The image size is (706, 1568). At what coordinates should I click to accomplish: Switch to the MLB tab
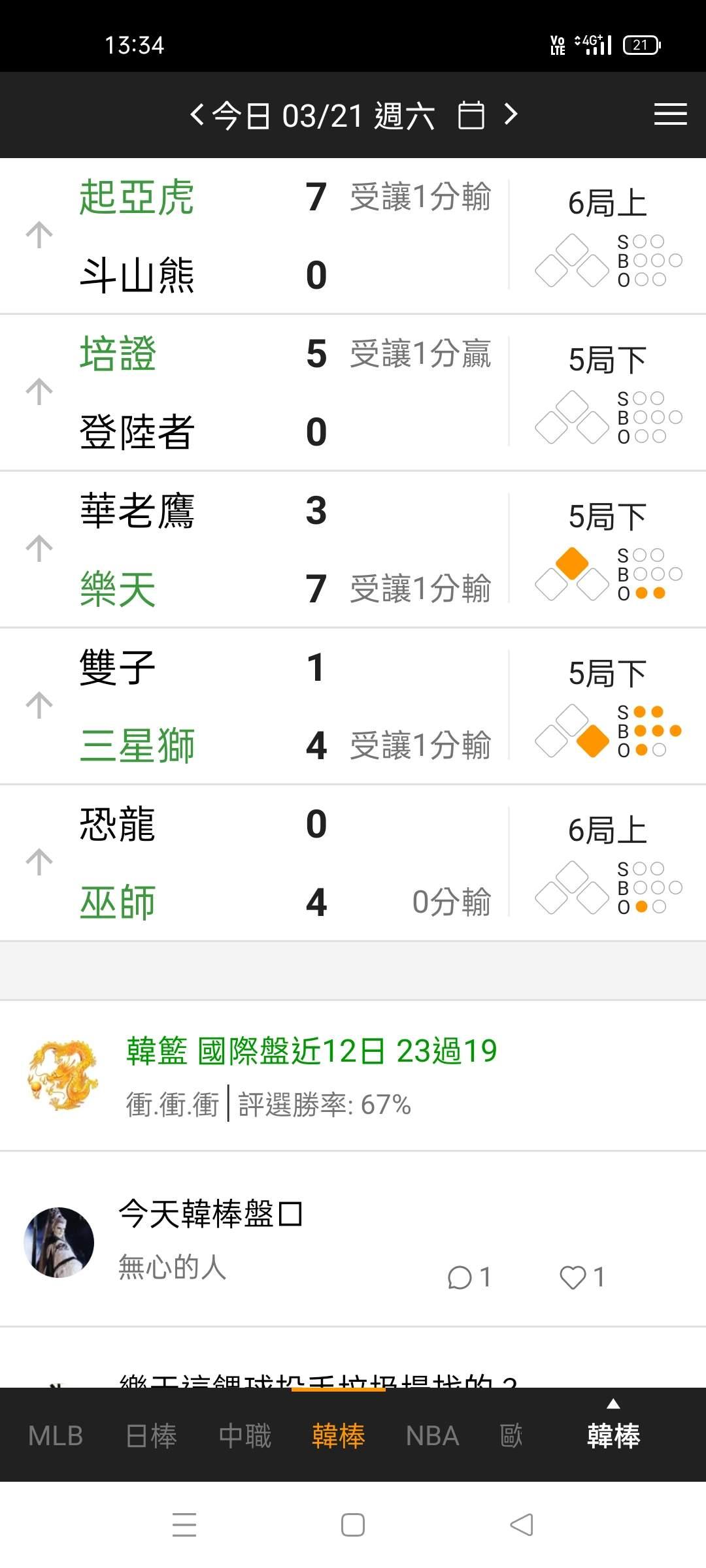(56, 1436)
